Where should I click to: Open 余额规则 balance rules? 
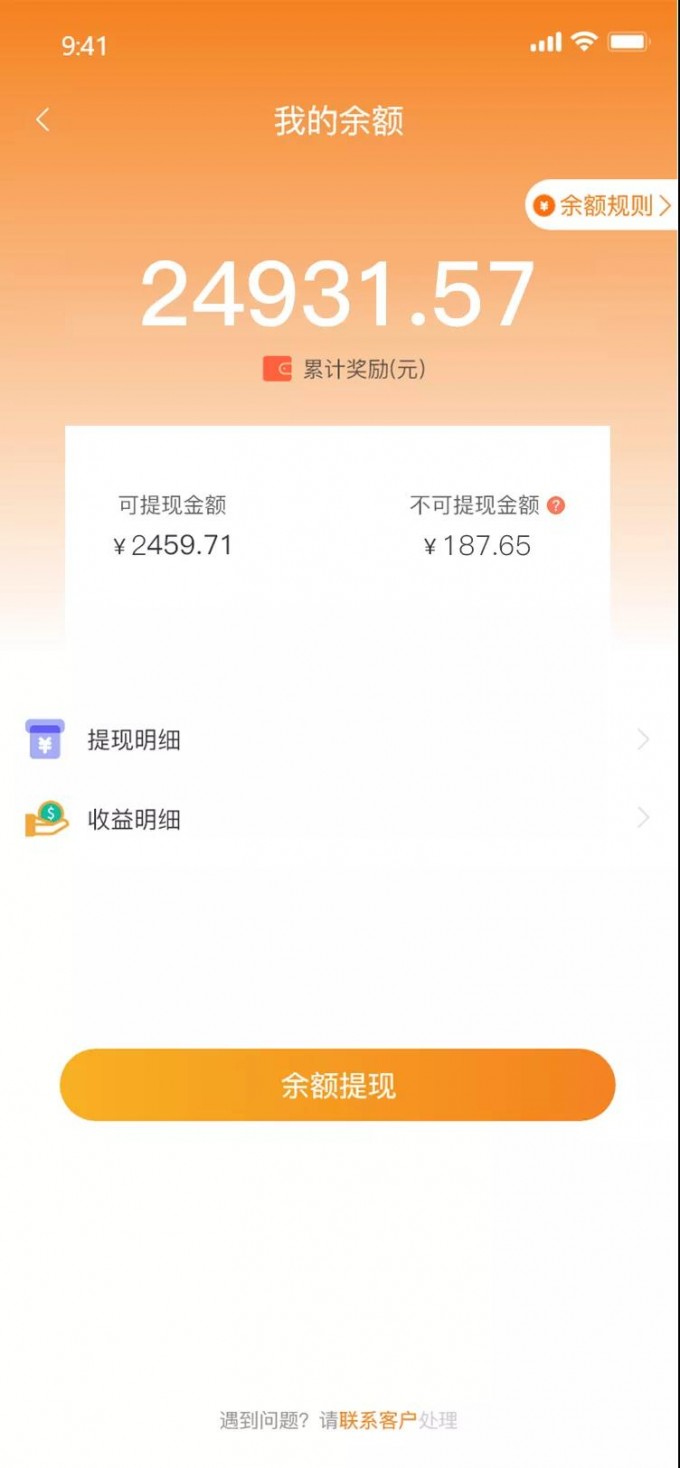pyautogui.click(x=603, y=206)
